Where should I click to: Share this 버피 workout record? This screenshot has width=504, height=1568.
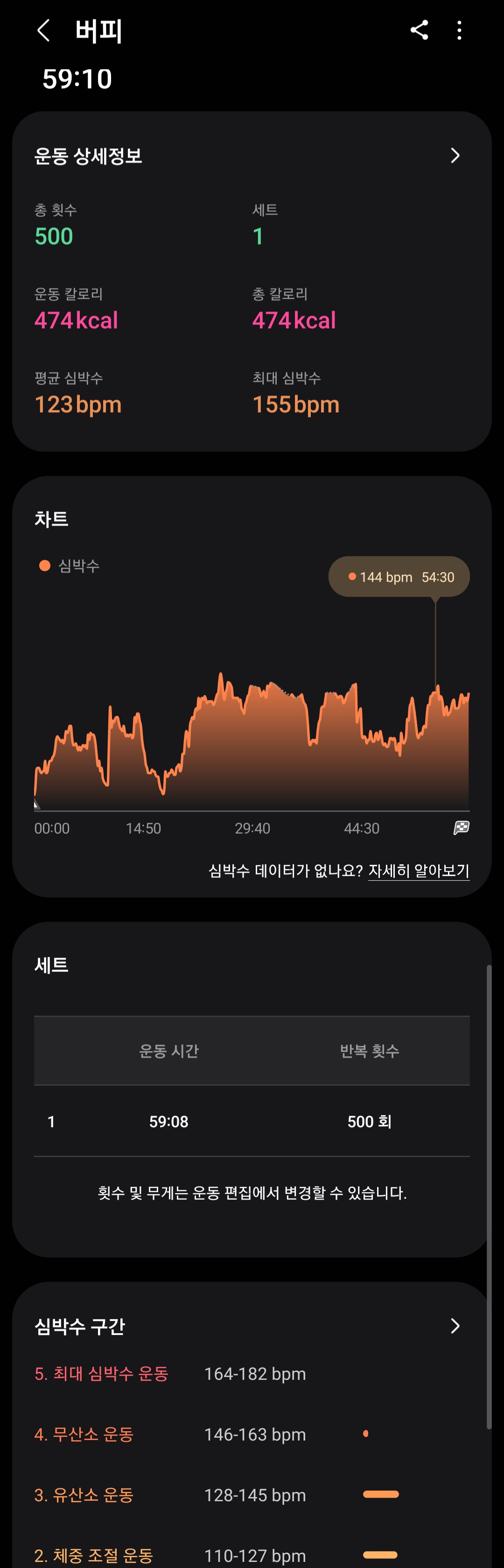(x=419, y=30)
